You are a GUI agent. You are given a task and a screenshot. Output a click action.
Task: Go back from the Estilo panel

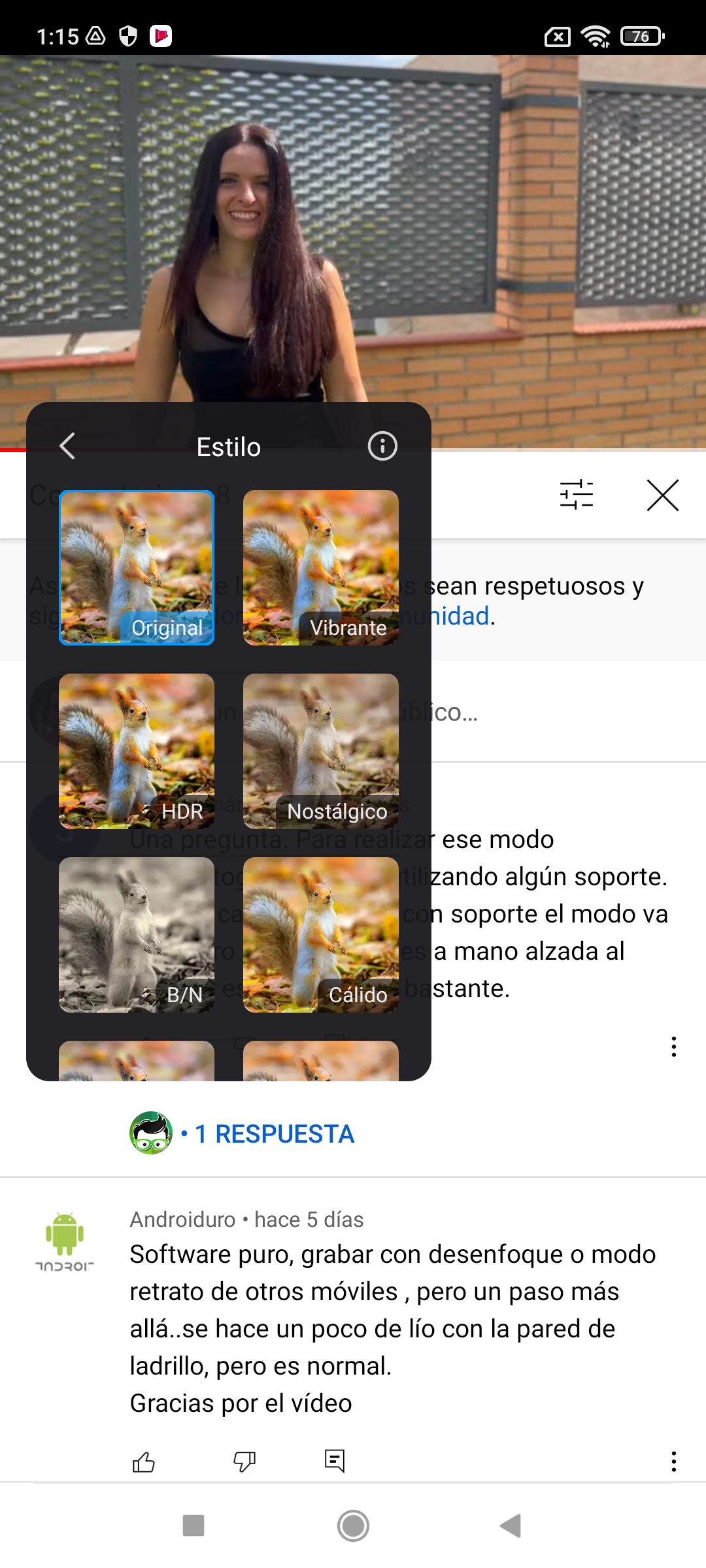pyautogui.click(x=67, y=446)
